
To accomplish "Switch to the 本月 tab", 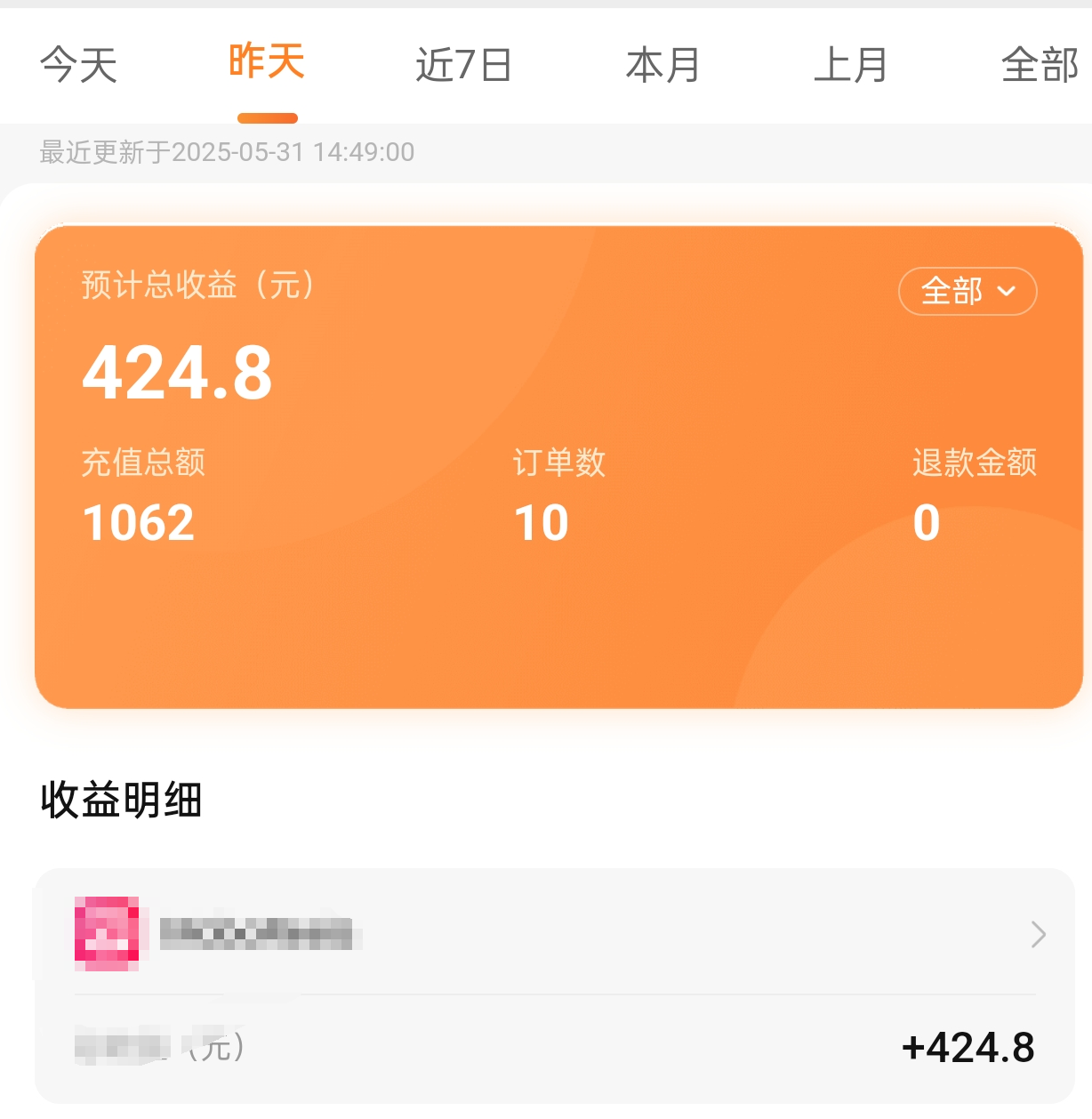I will (662, 65).
